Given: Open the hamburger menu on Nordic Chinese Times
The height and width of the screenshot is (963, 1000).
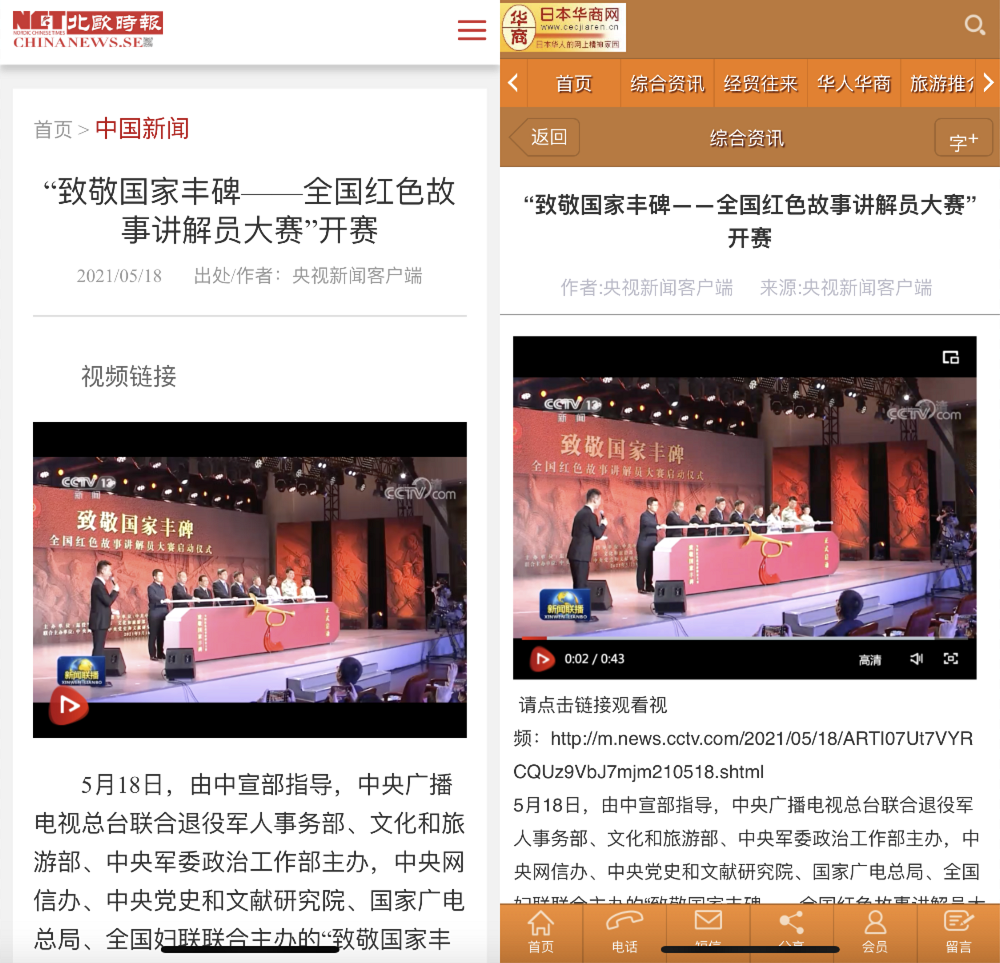Looking at the screenshot, I should (x=471, y=31).
